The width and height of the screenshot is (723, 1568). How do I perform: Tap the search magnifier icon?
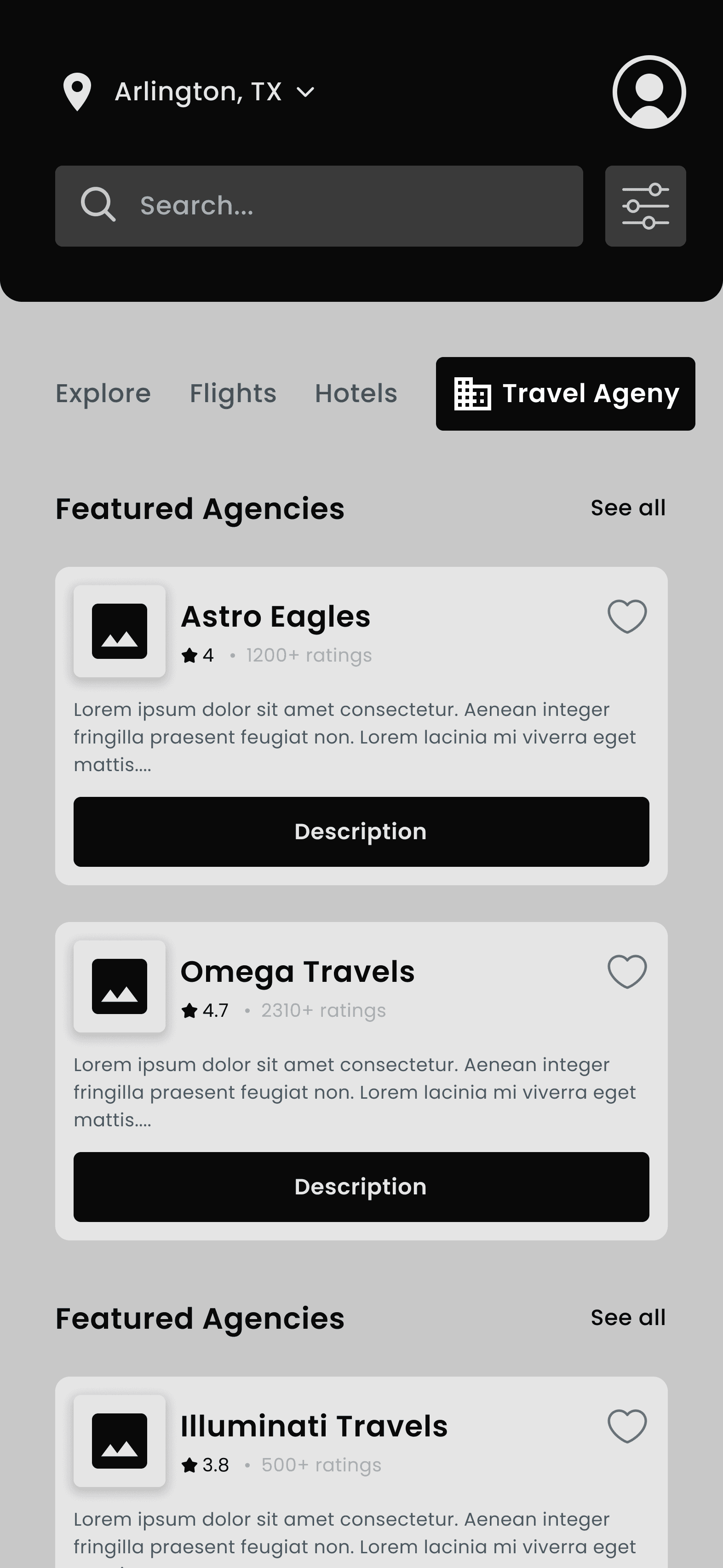point(98,205)
